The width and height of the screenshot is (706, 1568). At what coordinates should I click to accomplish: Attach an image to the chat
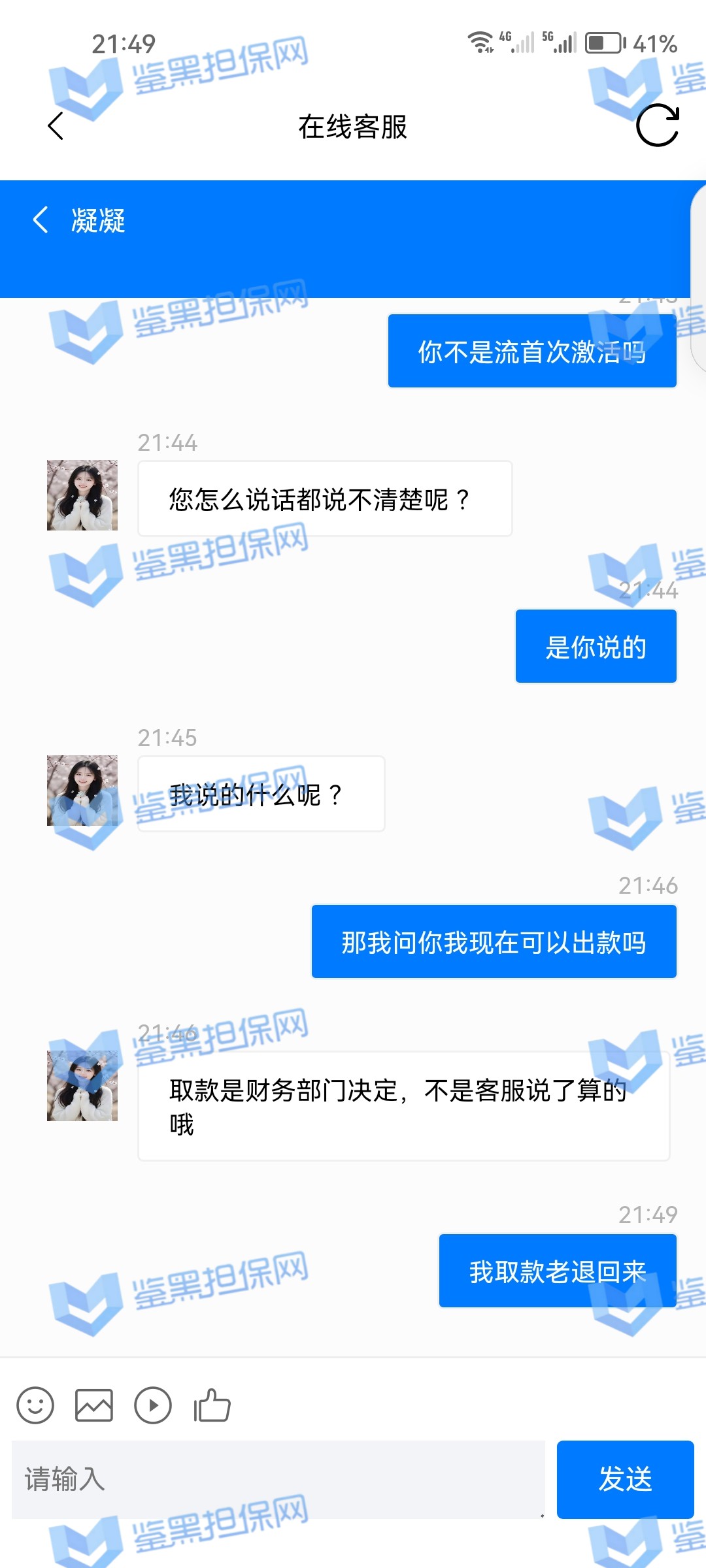(94, 1405)
